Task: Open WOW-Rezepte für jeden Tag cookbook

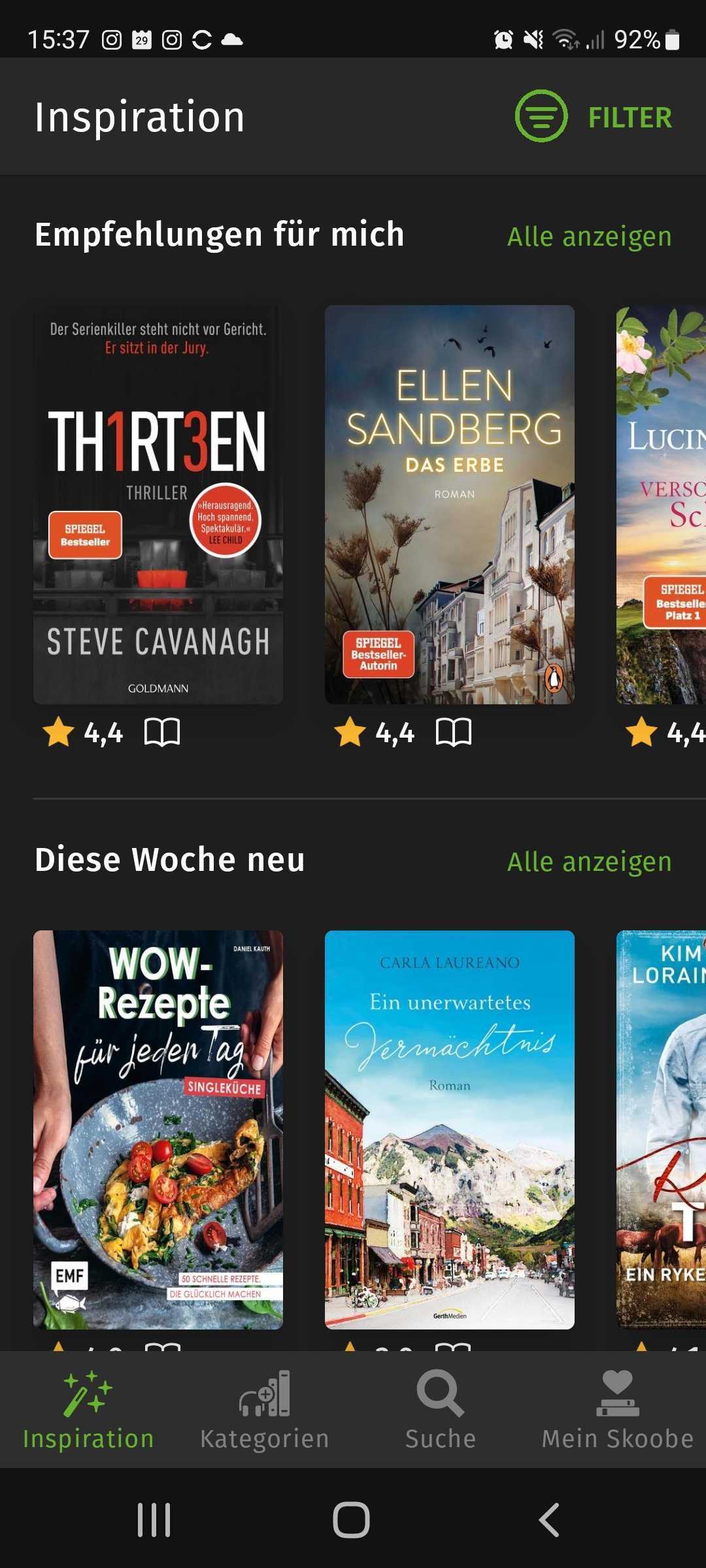Action: coord(158,1130)
